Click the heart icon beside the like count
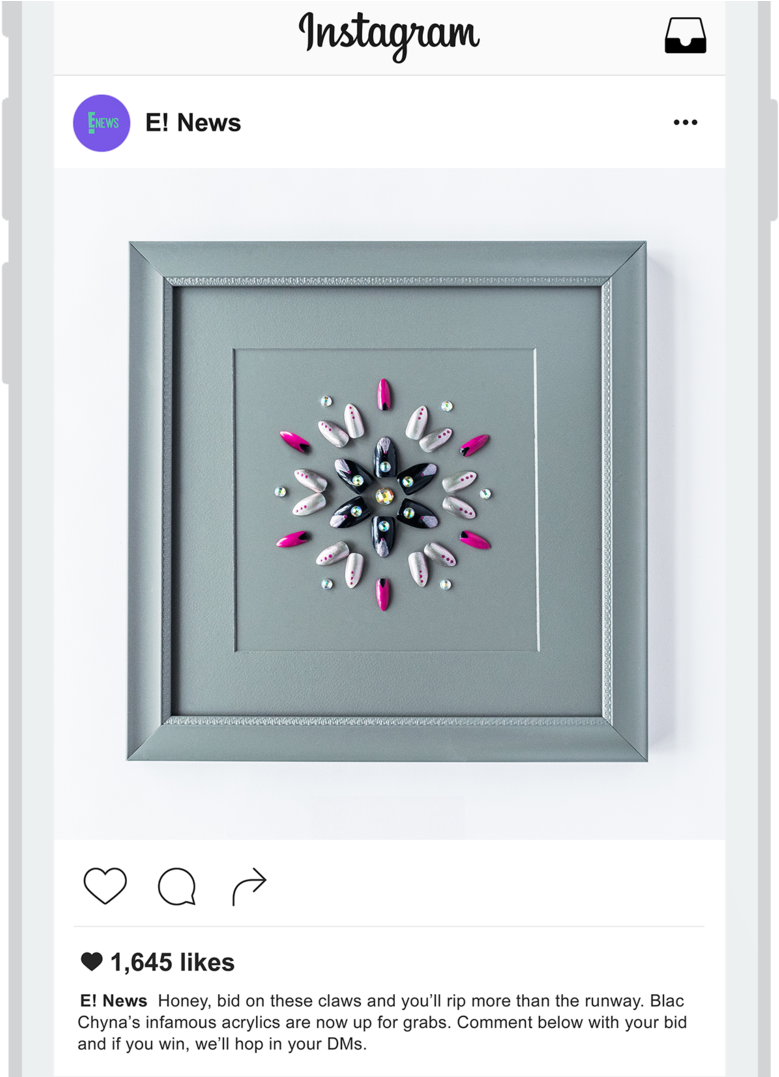The width and height of the screenshot is (779, 1077). coord(91,962)
